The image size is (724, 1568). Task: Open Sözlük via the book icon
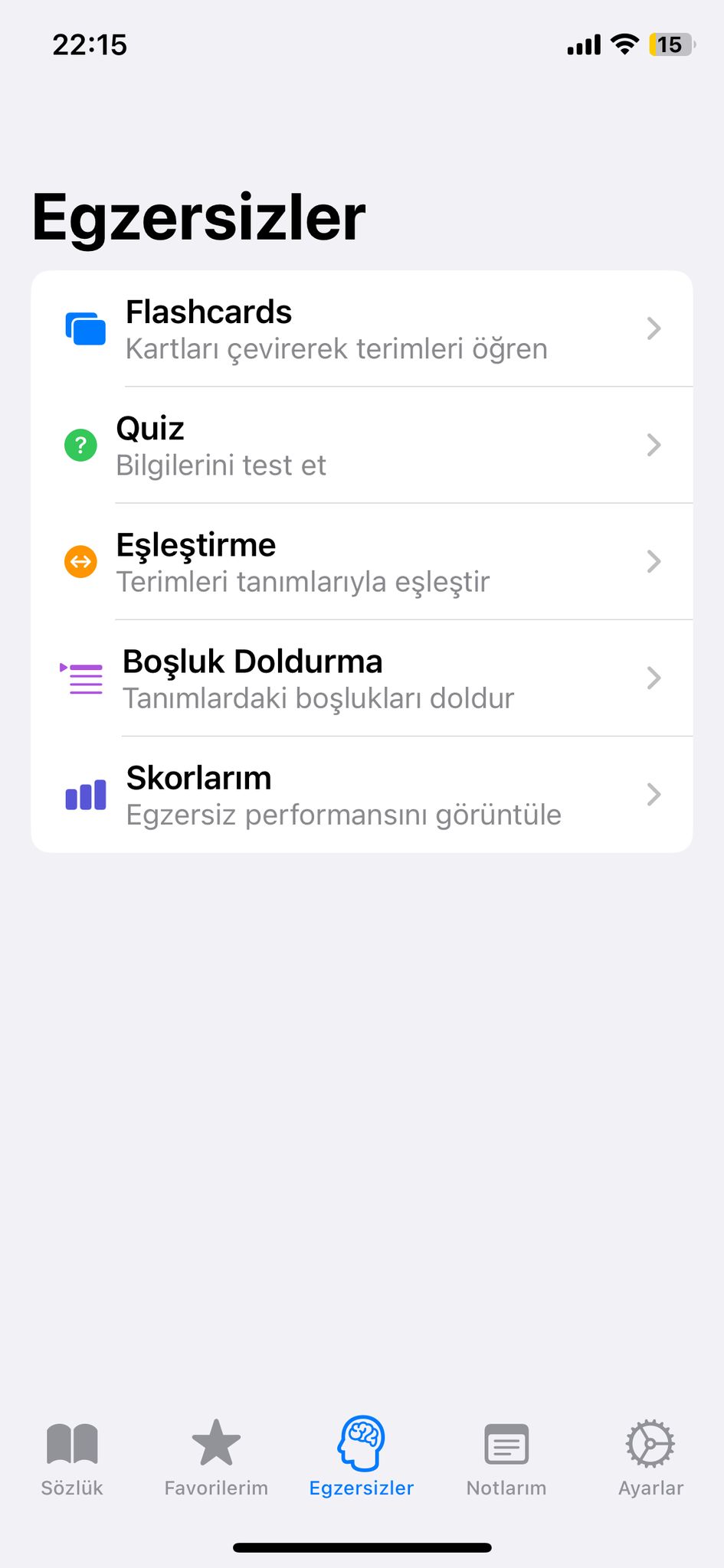click(72, 1446)
